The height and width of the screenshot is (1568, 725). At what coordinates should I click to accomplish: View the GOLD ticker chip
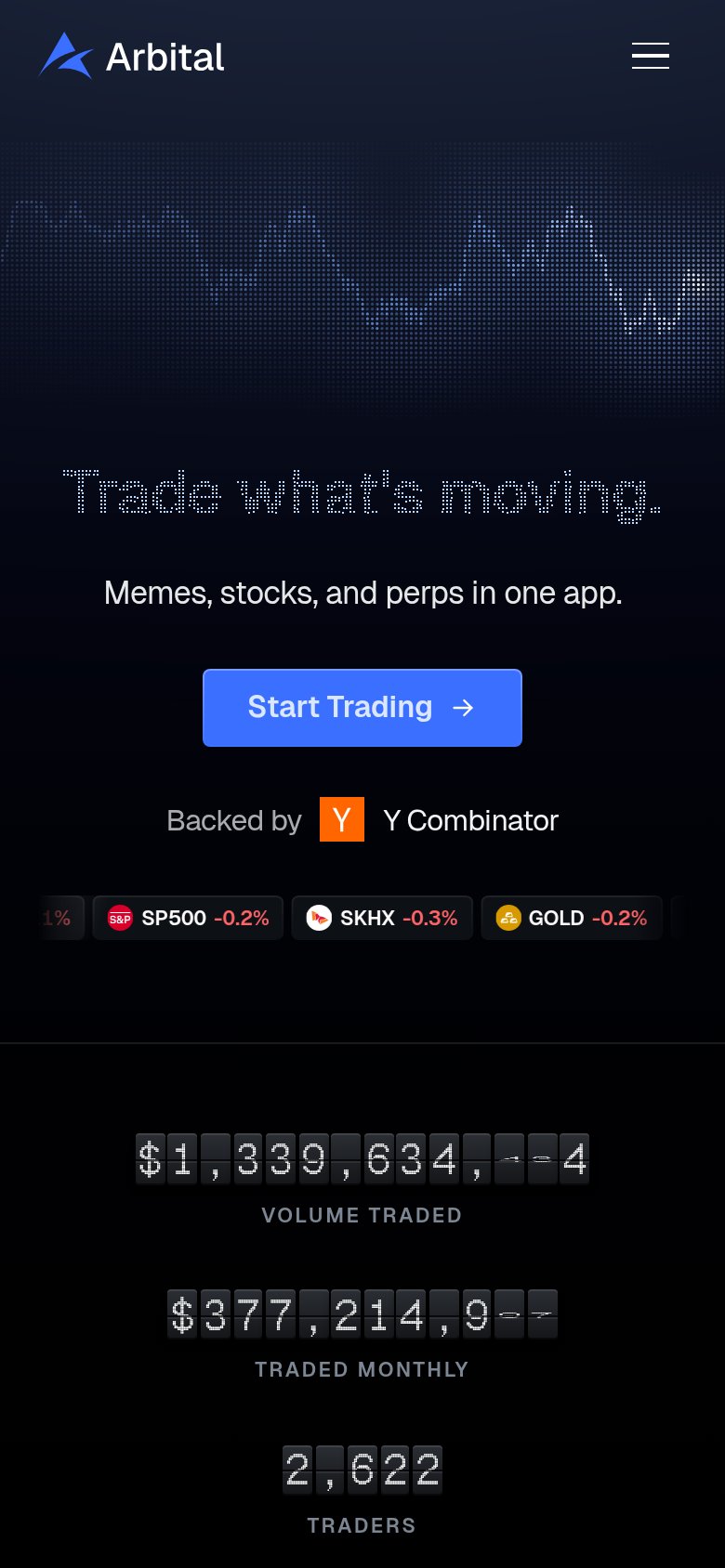click(x=572, y=918)
